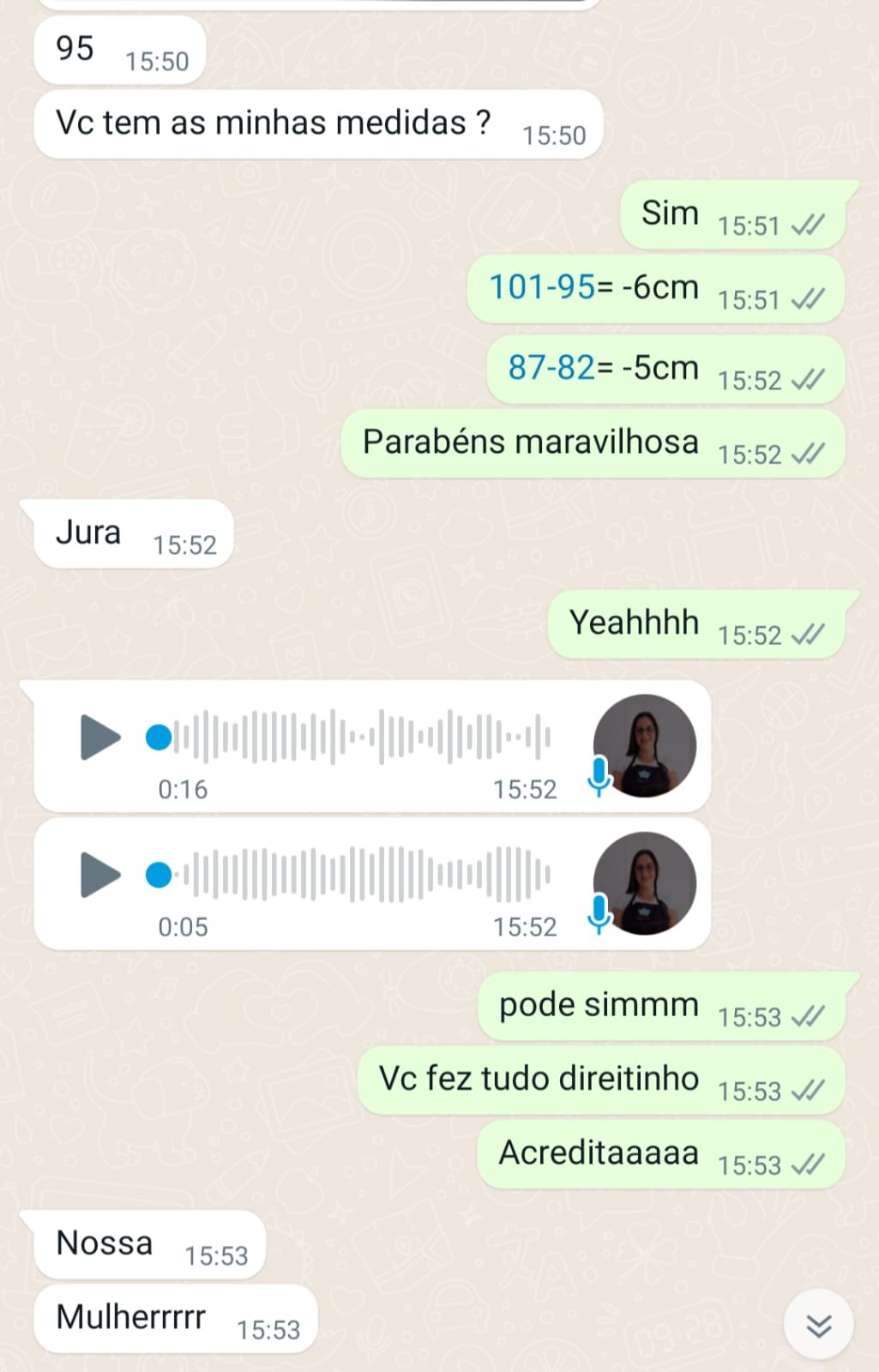The image size is (879, 1372).
Task: Tap the 101-95 number link
Action: tap(541, 287)
